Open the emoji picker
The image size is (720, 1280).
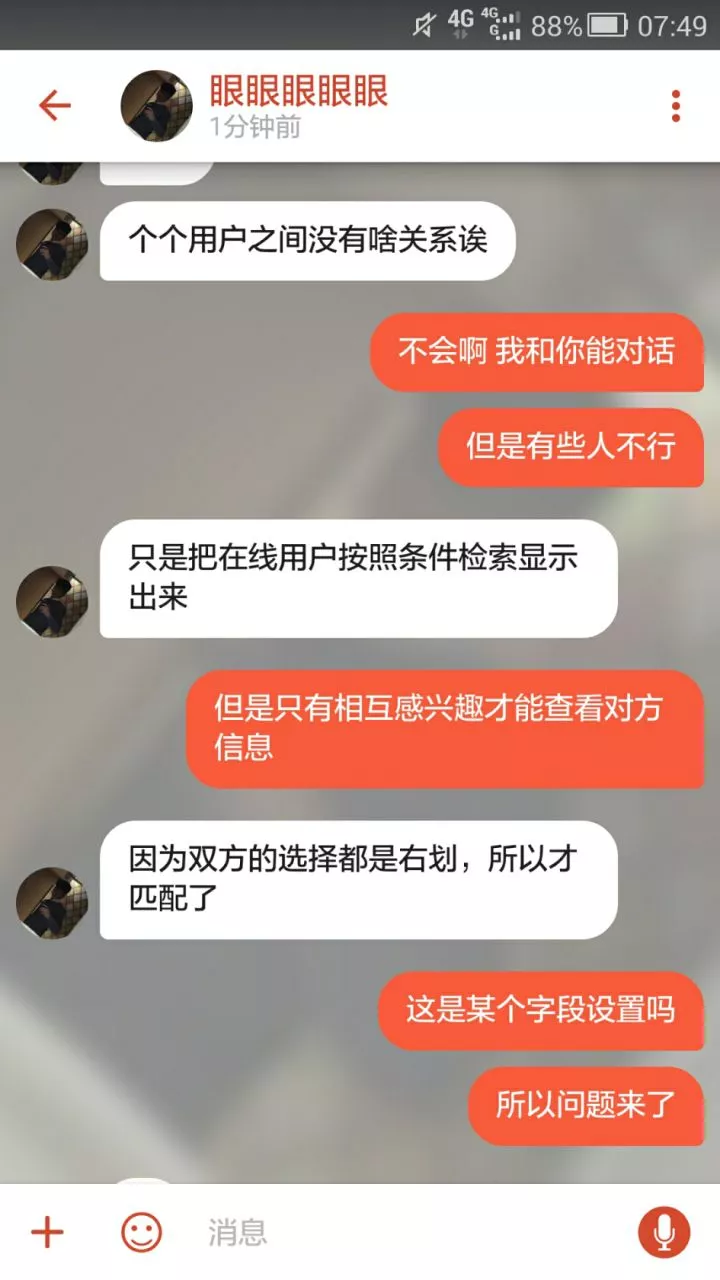[141, 1233]
